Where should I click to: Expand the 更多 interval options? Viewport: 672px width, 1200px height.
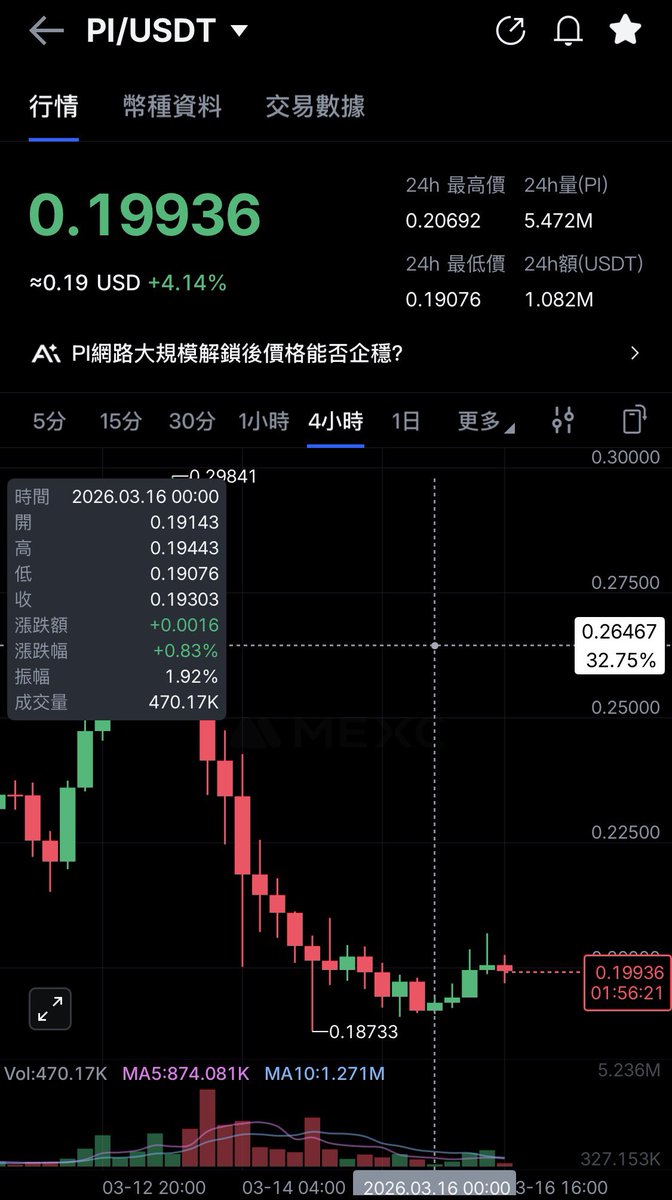(x=485, y=421)
